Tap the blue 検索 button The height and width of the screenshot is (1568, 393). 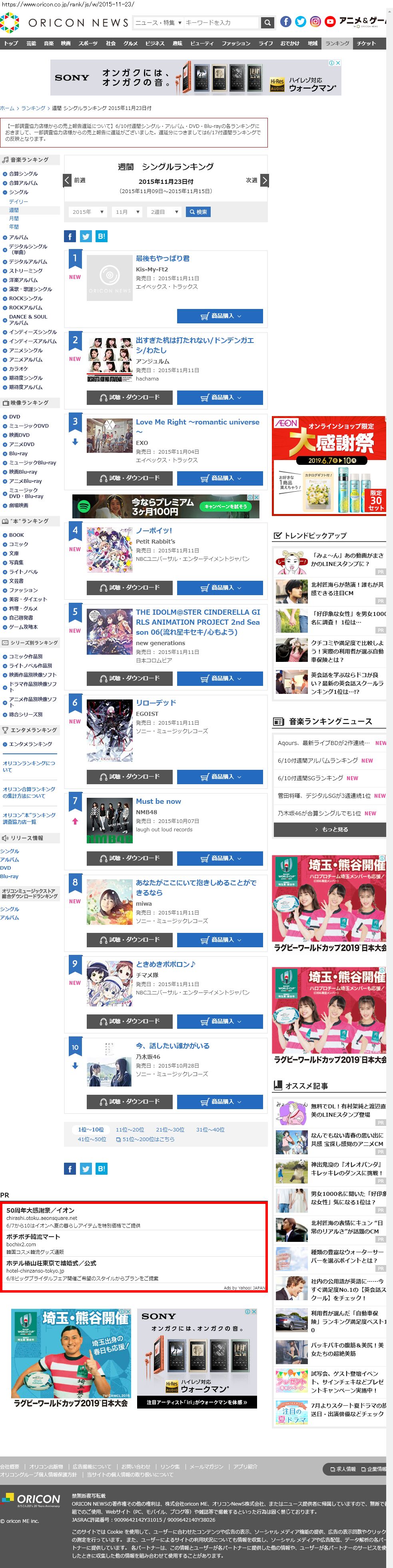click(197, 212)
